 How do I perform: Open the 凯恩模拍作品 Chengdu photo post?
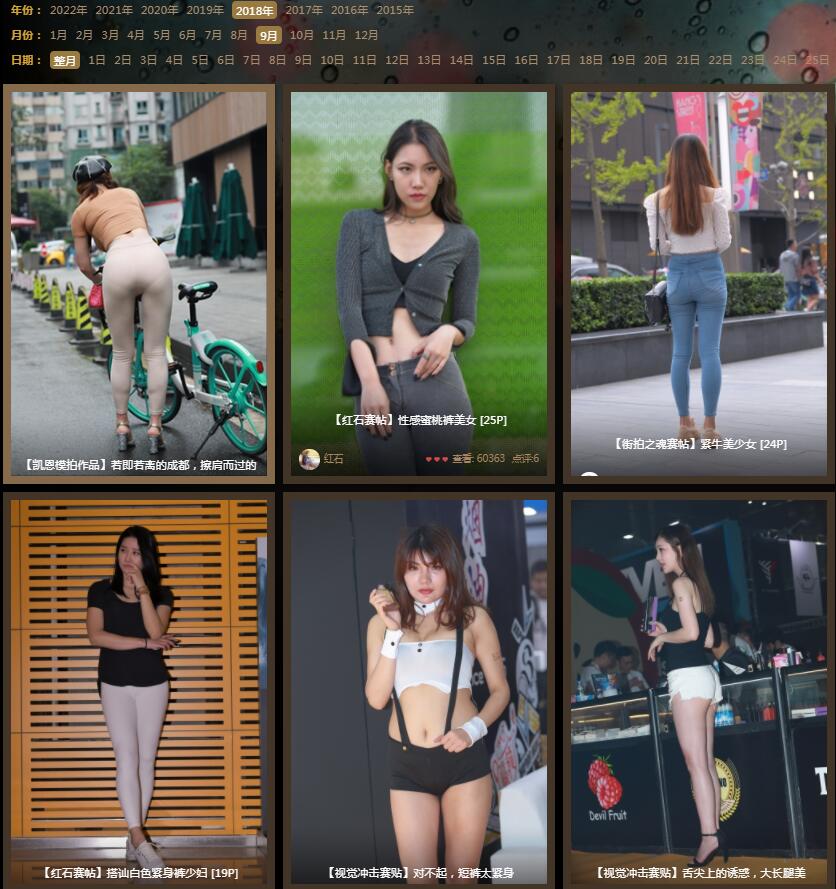point(139,465)
